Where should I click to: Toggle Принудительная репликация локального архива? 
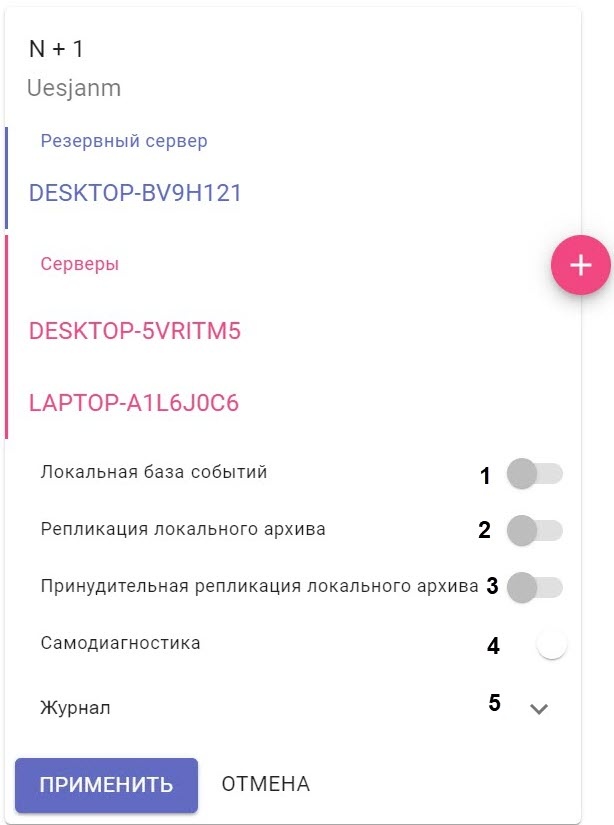click(534, 587)
